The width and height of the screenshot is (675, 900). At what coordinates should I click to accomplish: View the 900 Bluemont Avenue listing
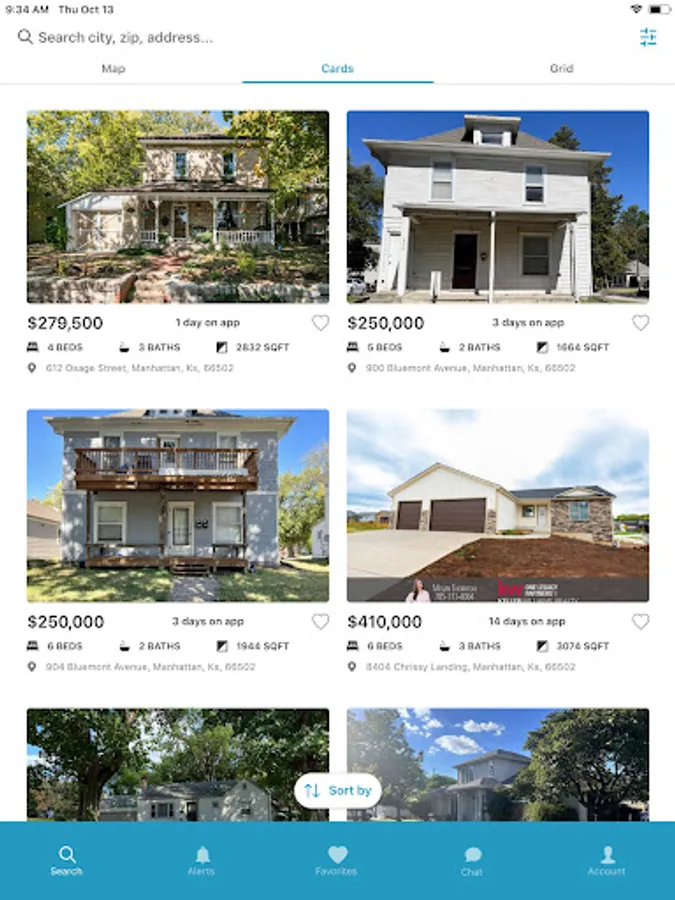click(x=498, y=207)
